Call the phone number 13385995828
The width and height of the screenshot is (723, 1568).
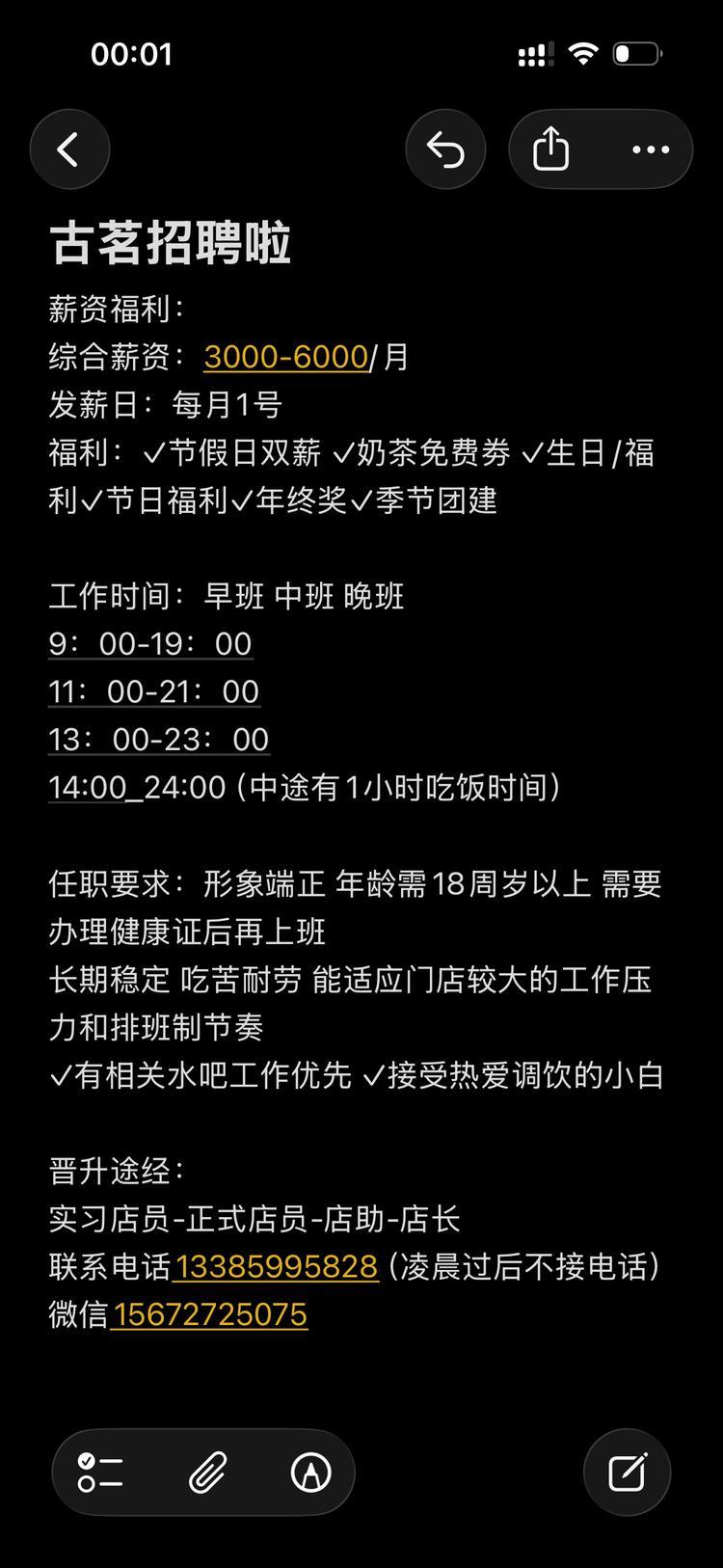pos(276,1266)
